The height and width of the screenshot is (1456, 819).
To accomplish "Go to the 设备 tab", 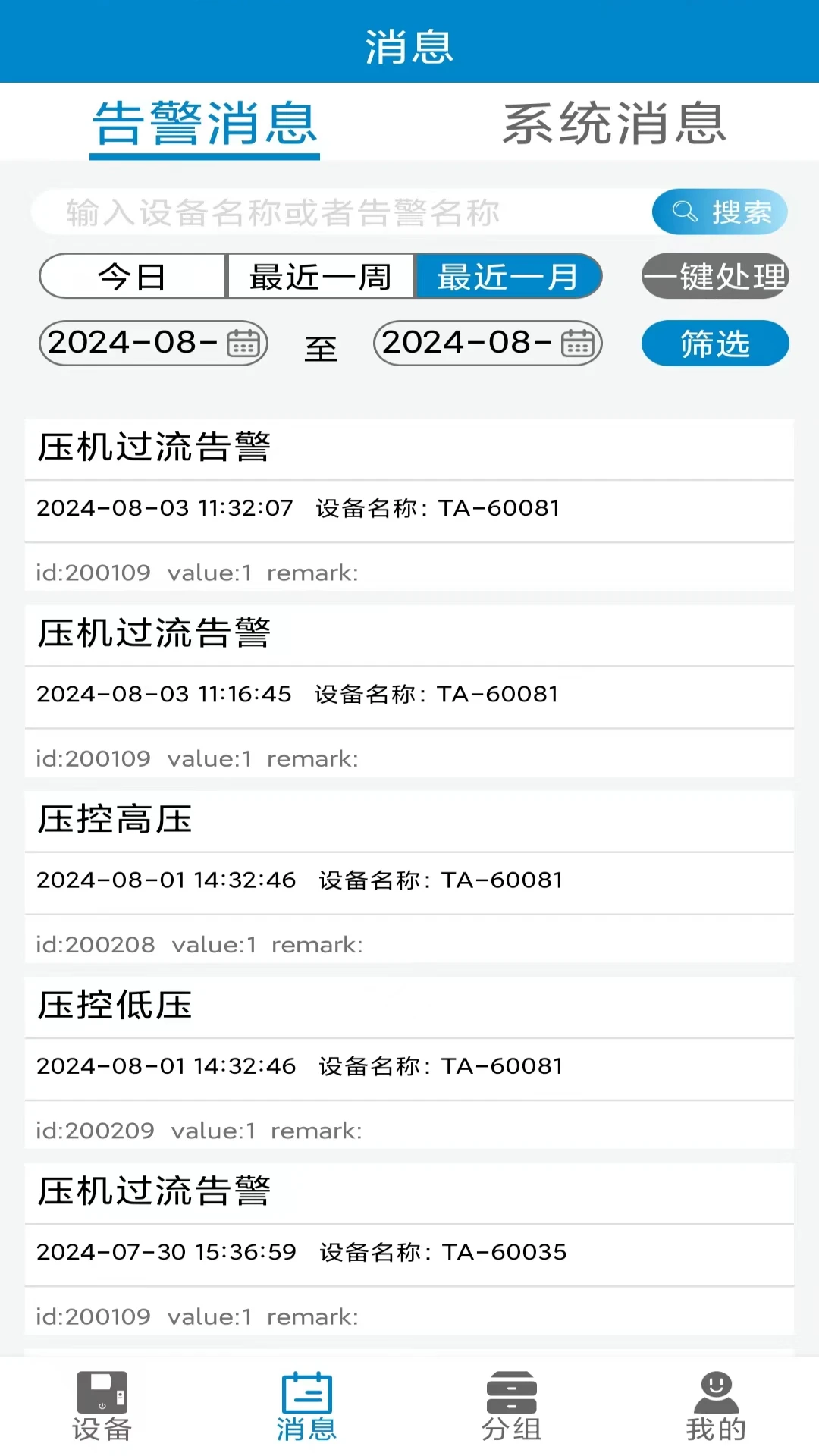I will pos(102,1407).
